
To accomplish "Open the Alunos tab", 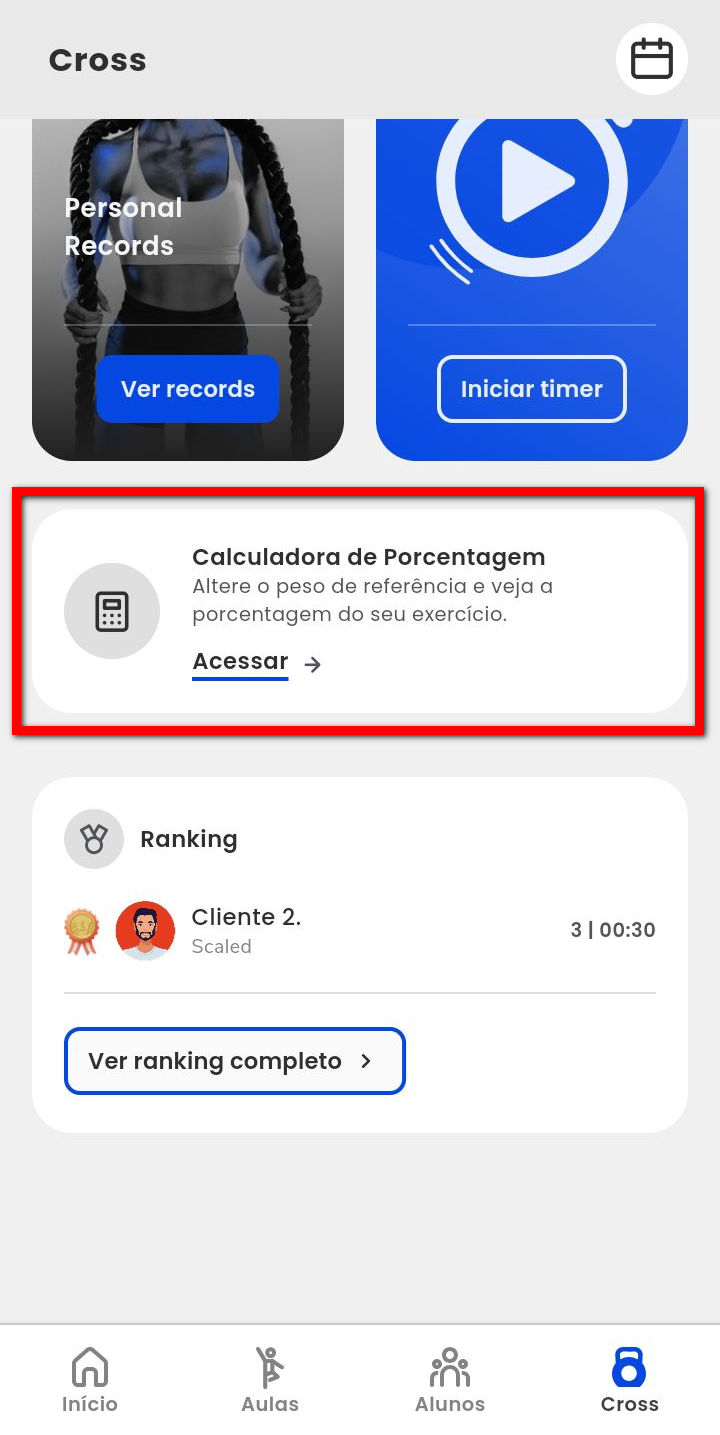I will pyautogui.click(x=450, y=1380).
